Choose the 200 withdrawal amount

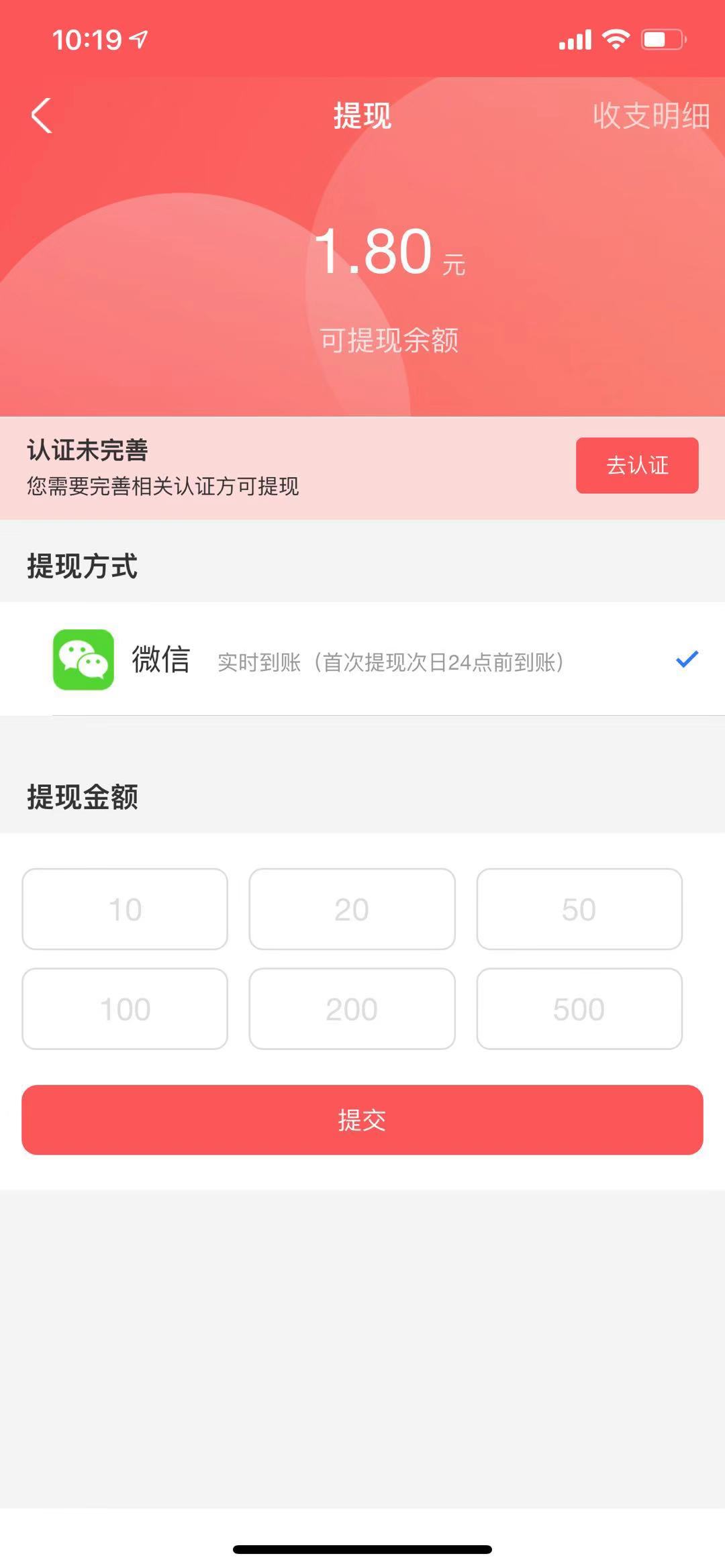(x=352, y=1008)
